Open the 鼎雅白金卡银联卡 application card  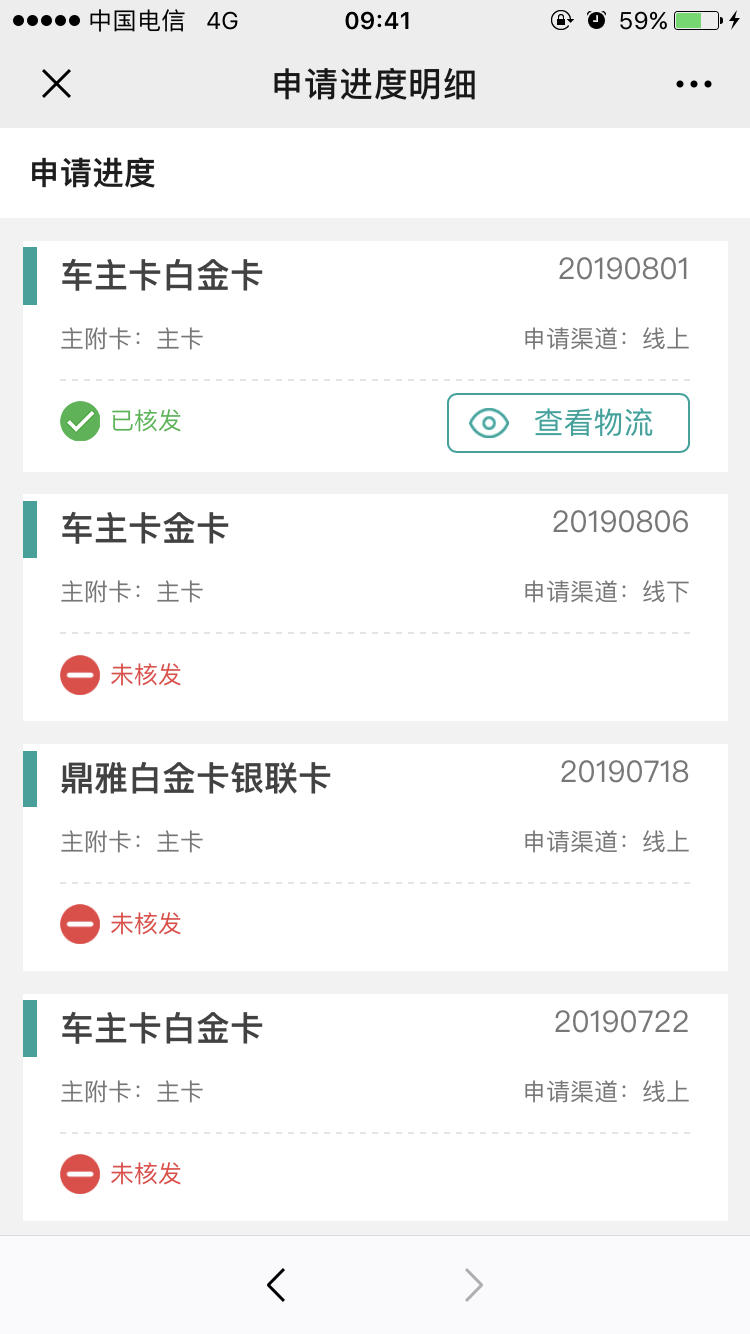[x=375, y=857]
